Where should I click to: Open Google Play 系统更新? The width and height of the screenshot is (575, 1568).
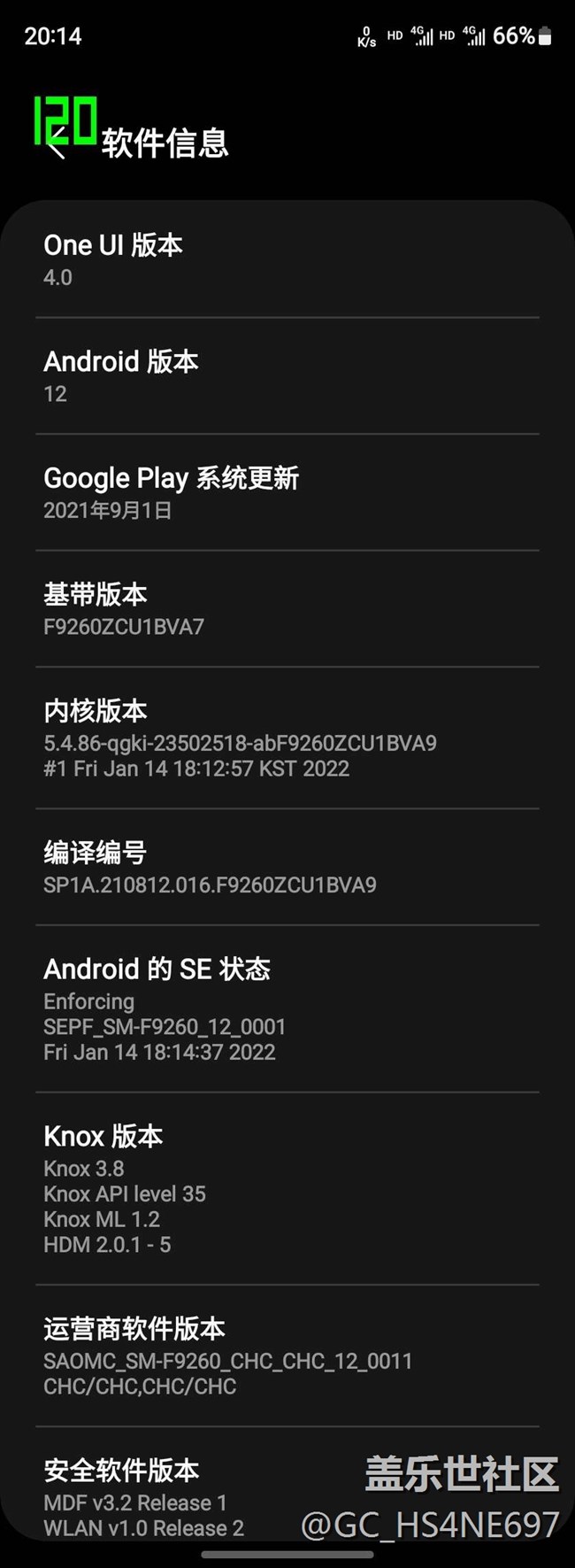pos(287,492)
